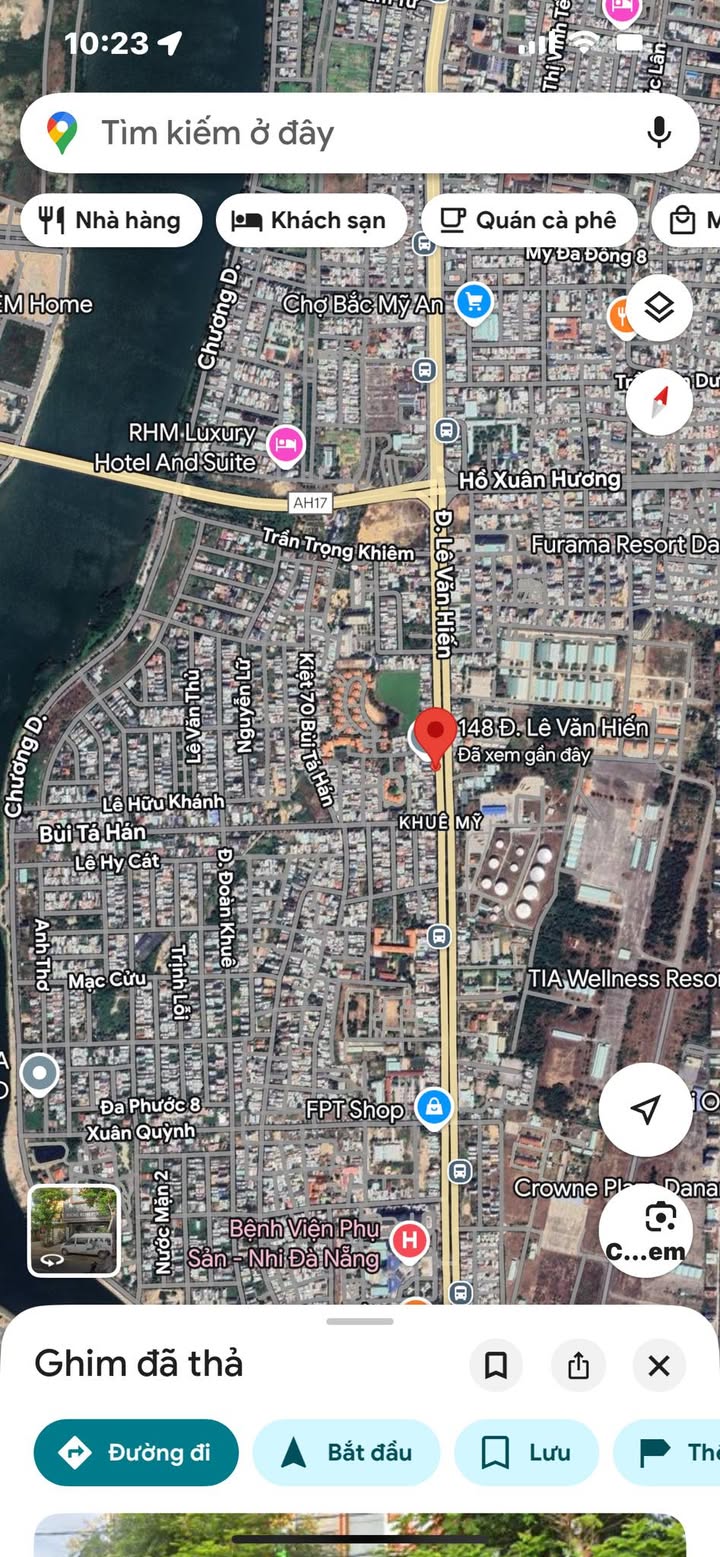This screenshot has width=720, height=1557.
Task: Open the FPT Shop map marker
Action: point(434,1108)
